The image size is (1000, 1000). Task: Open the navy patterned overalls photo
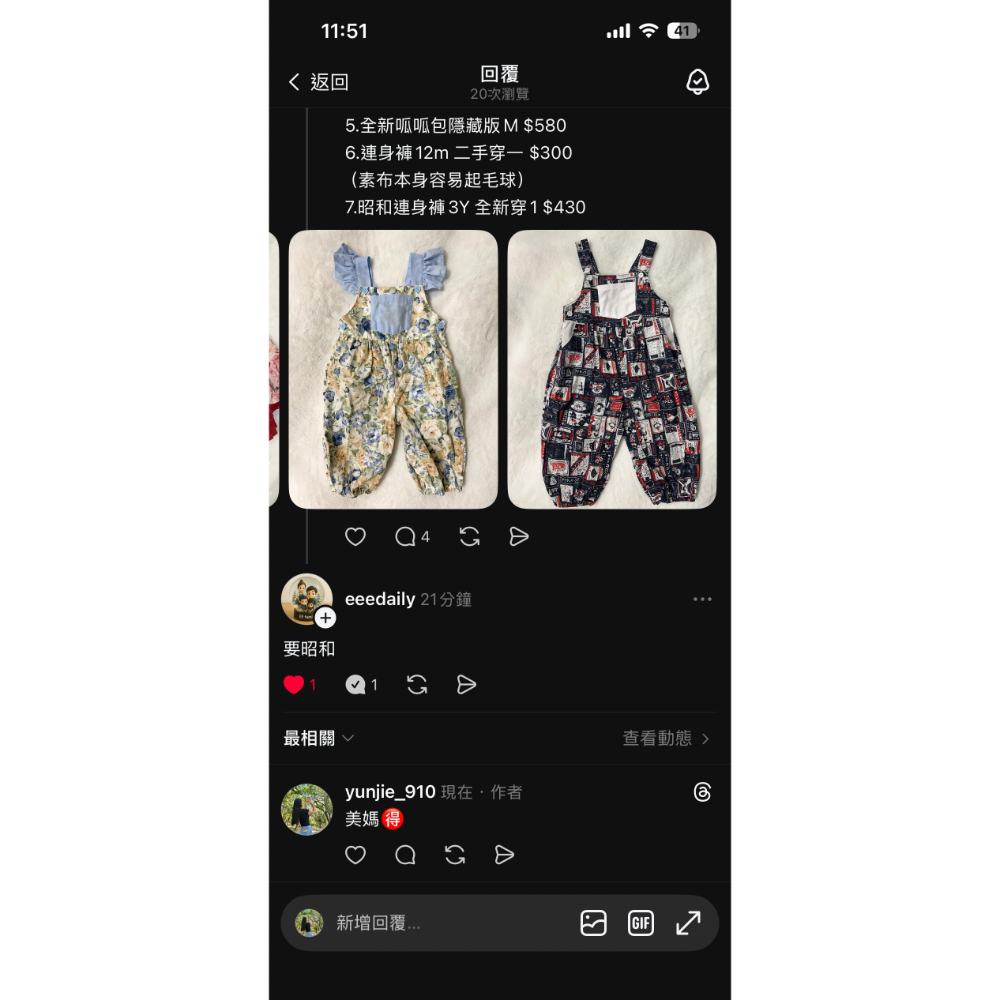click(612, 369)
